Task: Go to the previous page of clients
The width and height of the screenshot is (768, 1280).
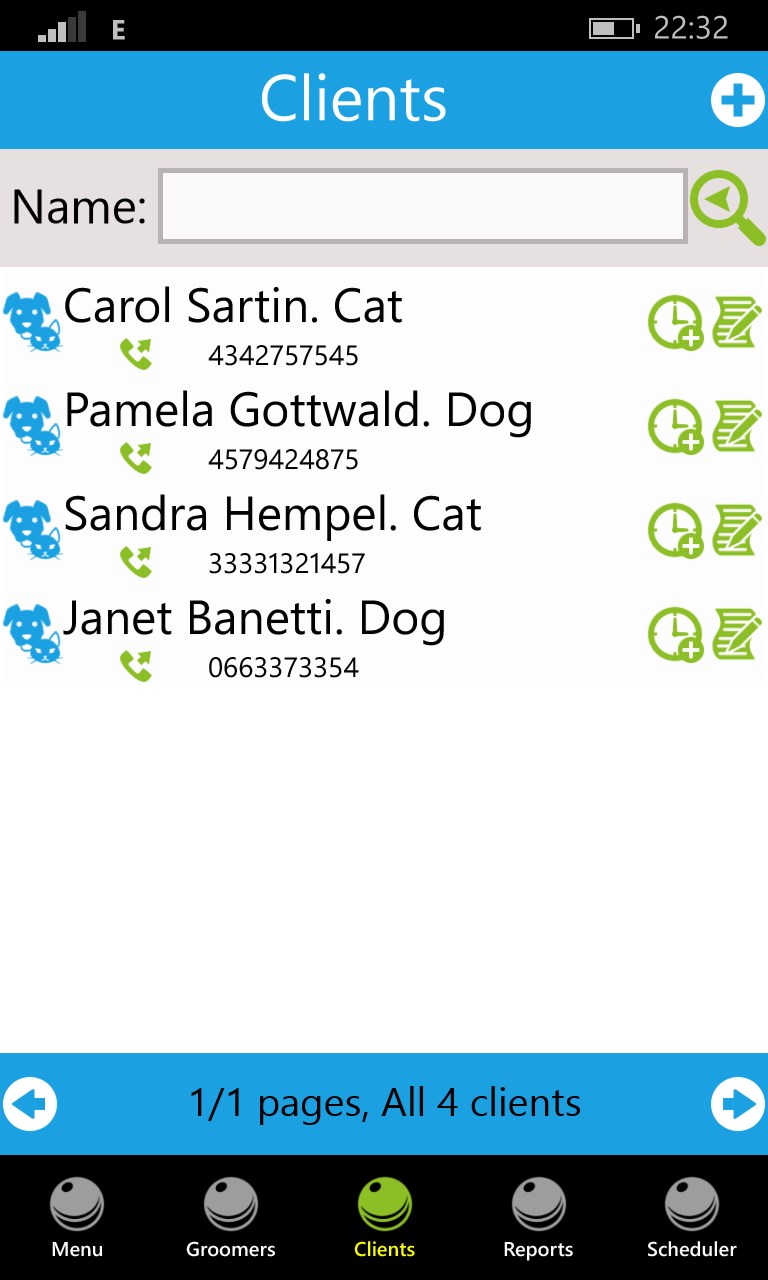Action: pos(30,1104)
